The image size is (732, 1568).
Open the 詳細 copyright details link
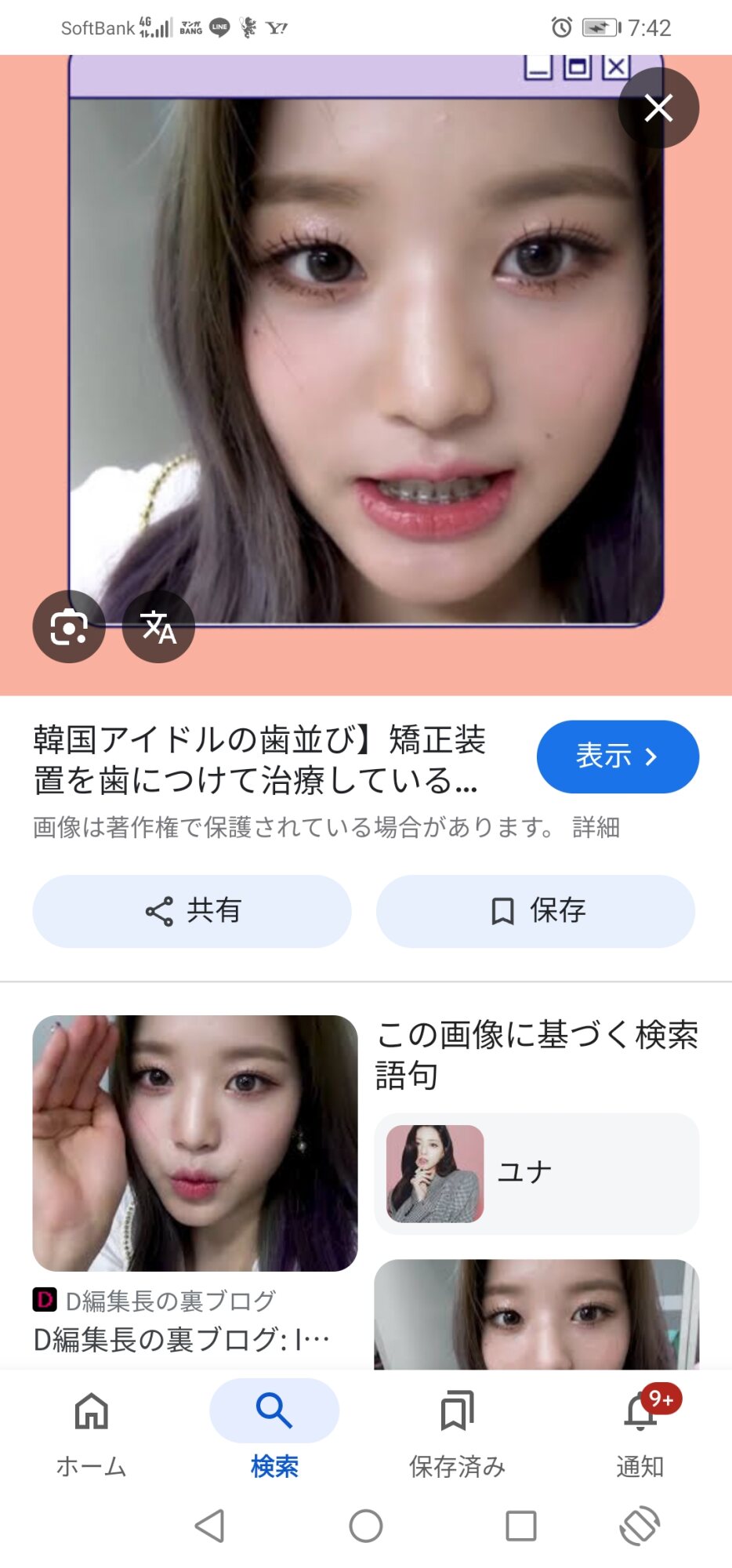pos(596,827)
